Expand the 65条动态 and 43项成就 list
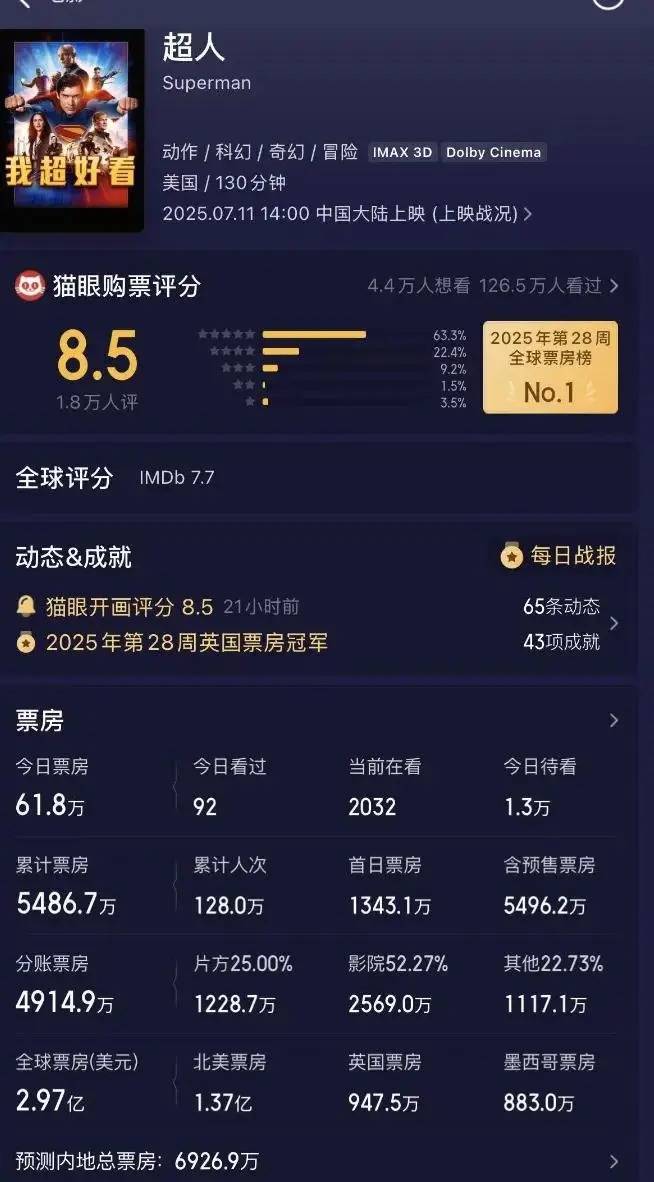 [570, 623]
